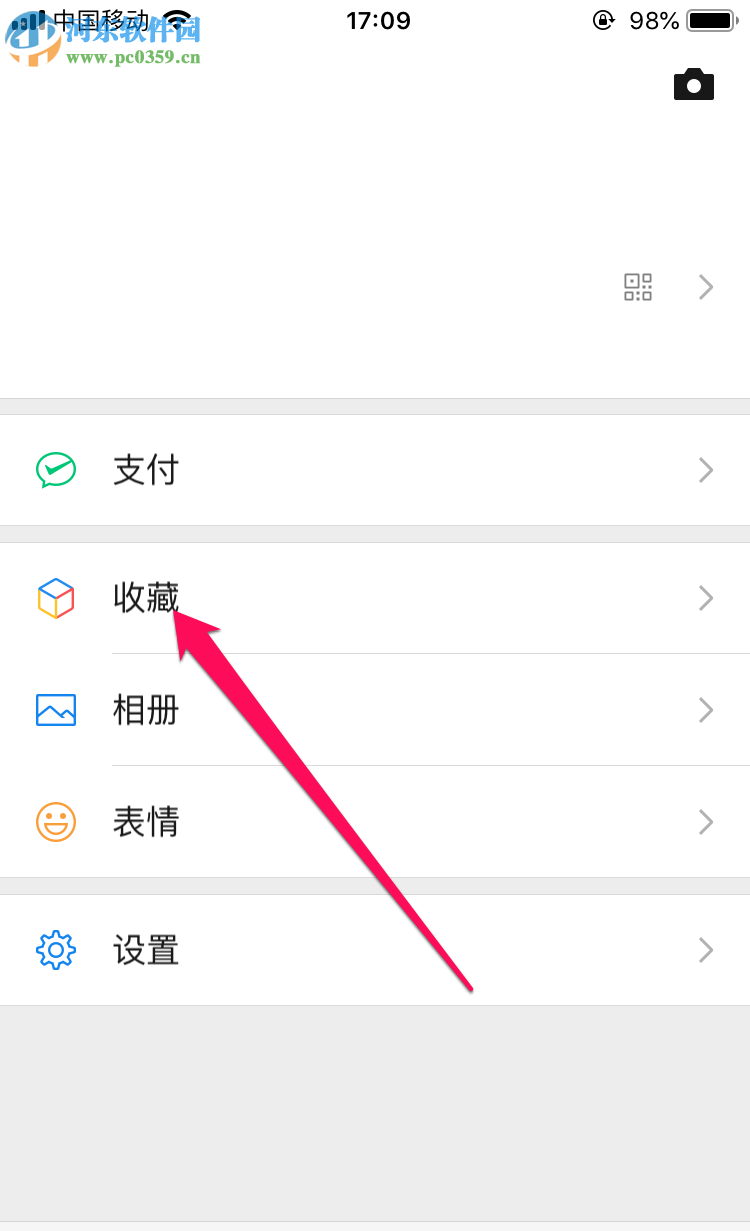
Task: Tap the 支付 row label
Action: 146,470
